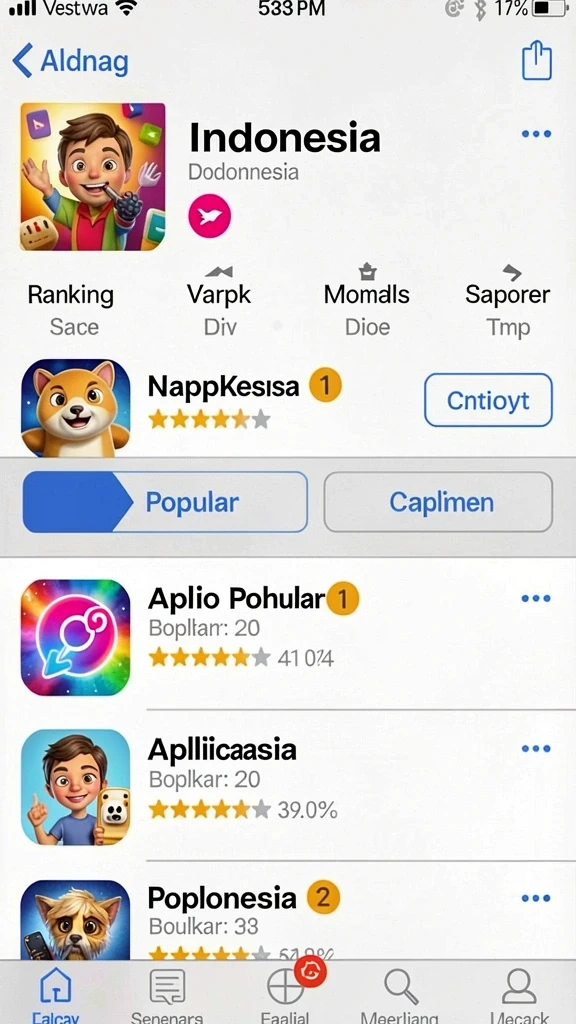Go to the profile tab in bottom bar
This screenshot has height=1024, width=576.
pos(519,995)
